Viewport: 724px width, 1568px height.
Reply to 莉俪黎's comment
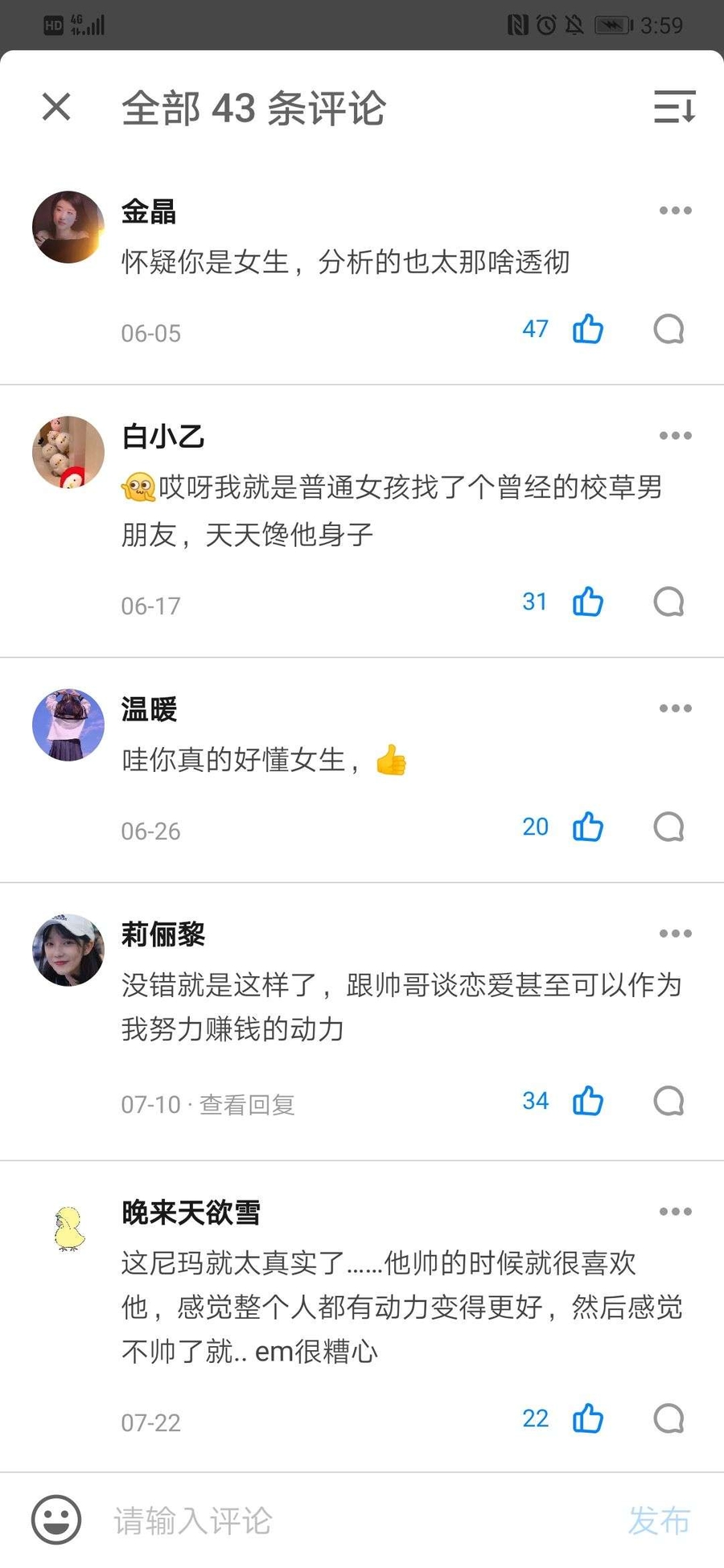tap(668, 1101)
